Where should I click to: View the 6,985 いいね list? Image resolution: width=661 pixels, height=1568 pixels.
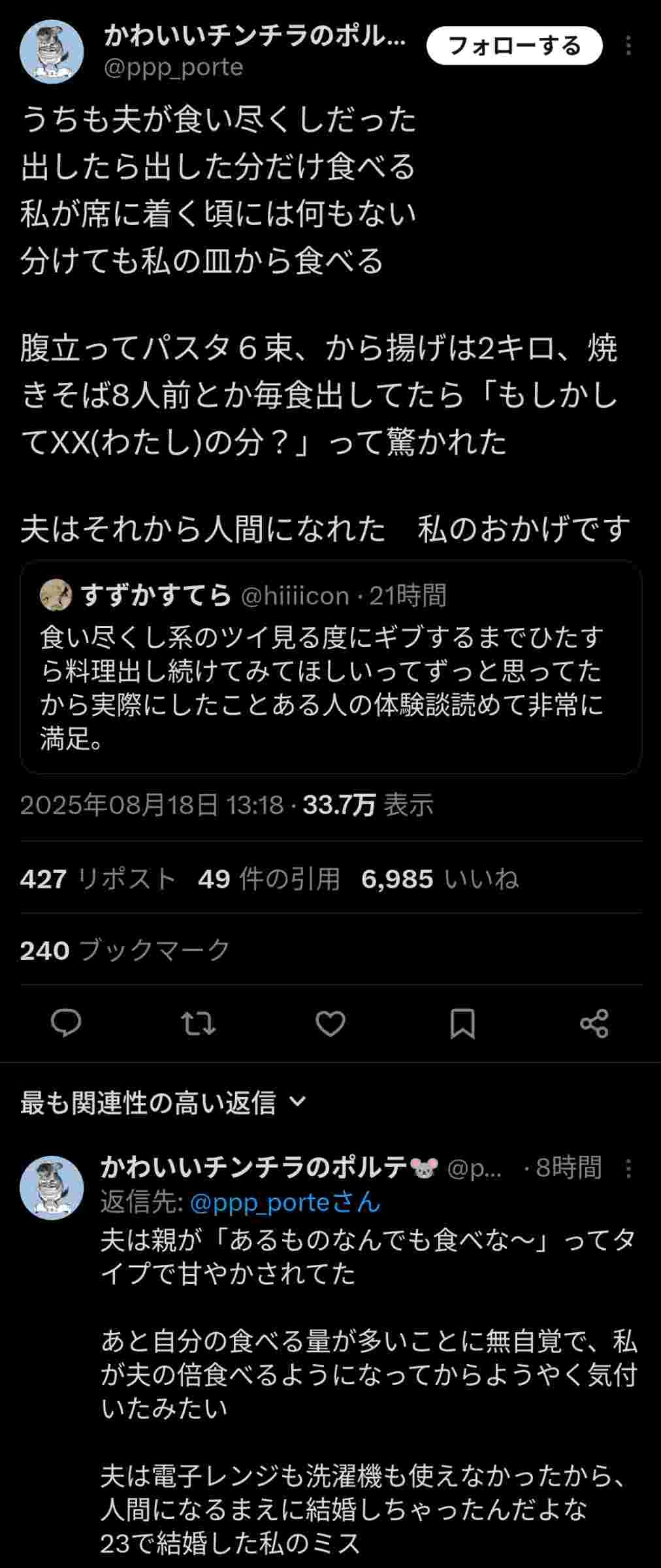pyautogui.click(x=440, y=879)
